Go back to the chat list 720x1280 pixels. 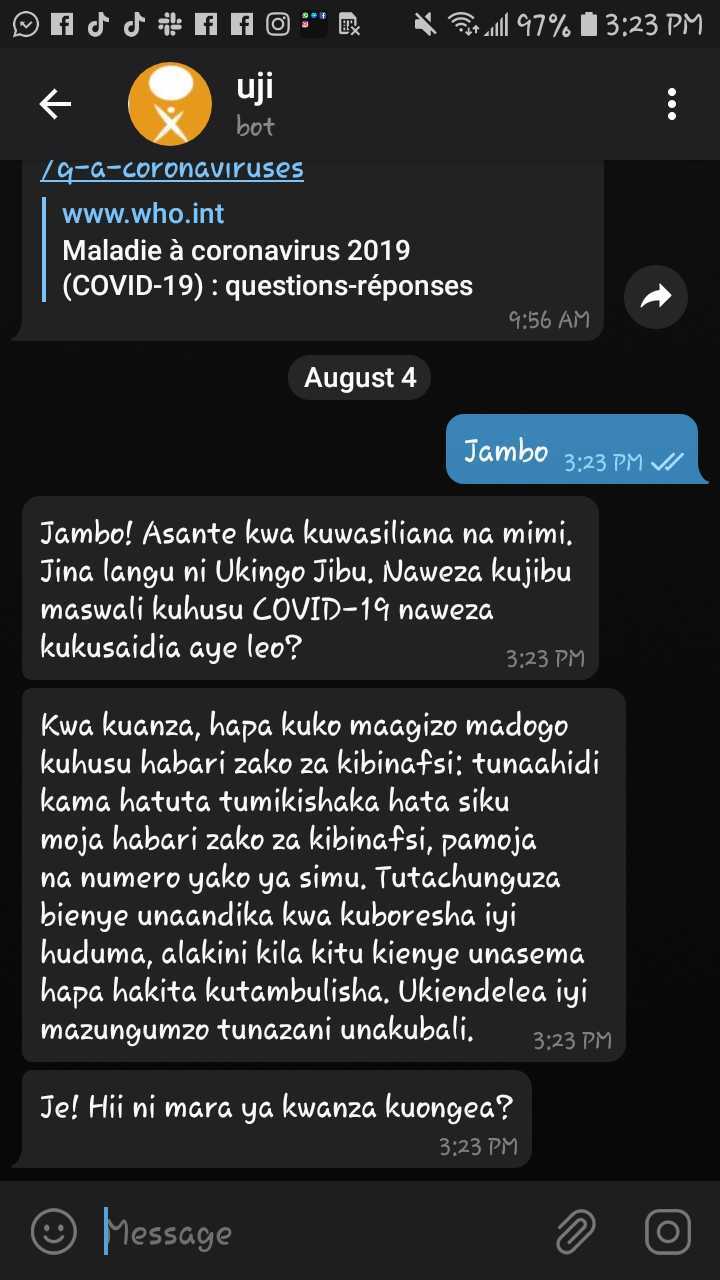(x=55, y=104)
